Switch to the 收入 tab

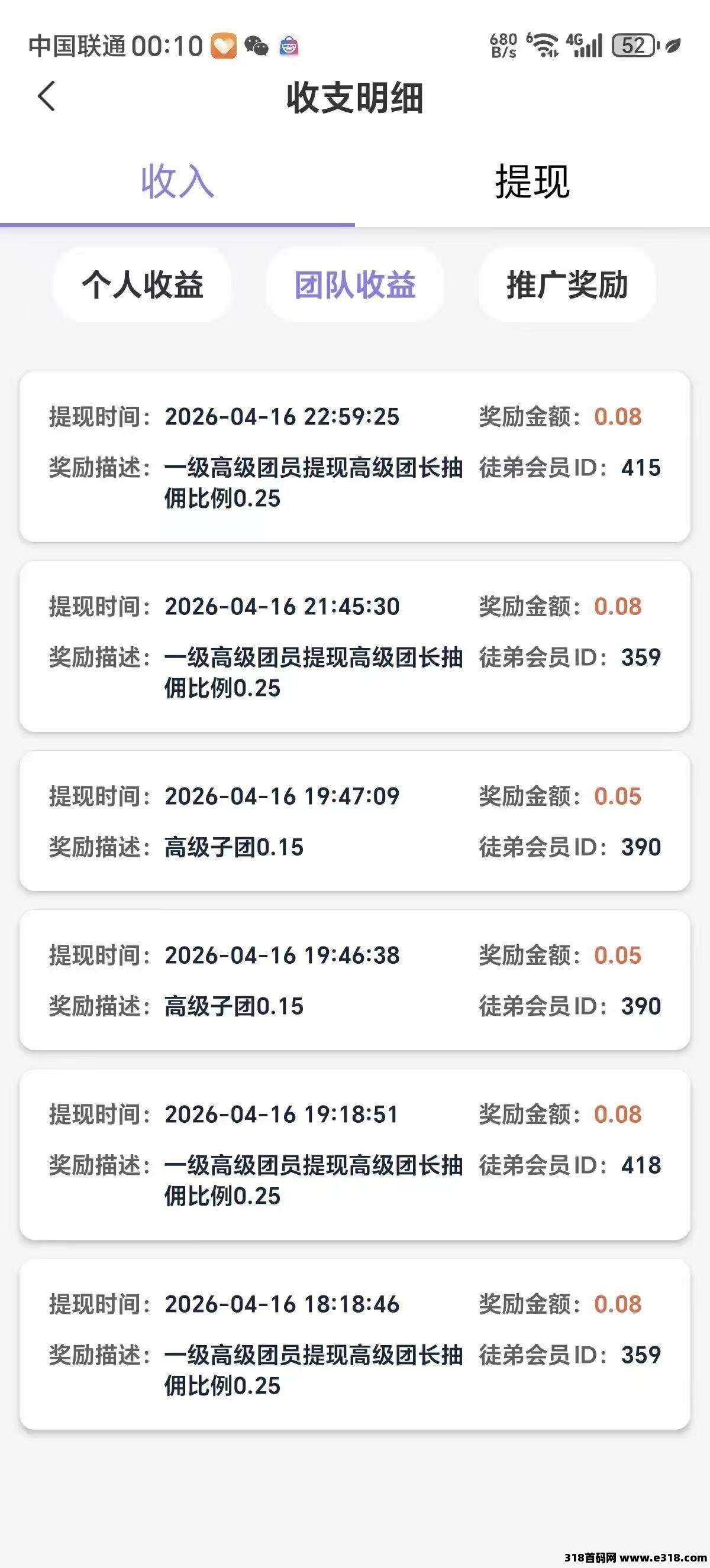[x=177, y=182]
